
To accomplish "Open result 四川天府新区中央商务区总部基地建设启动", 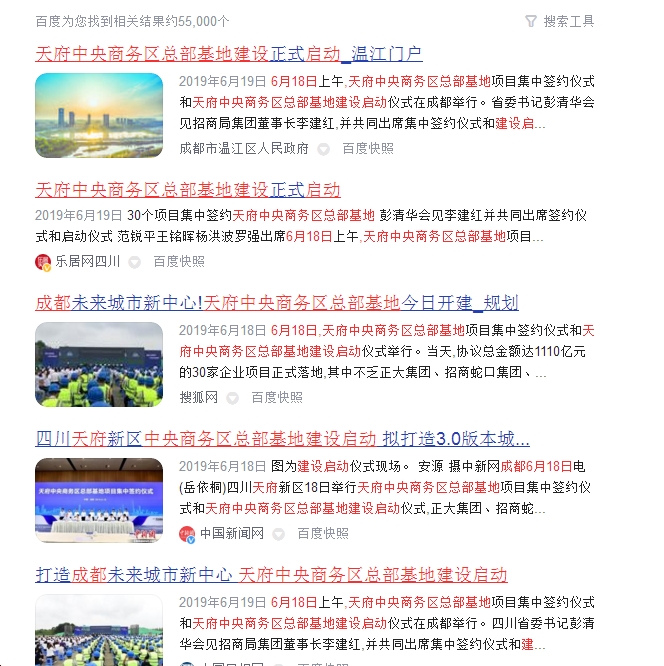I will pyautogui.click(x=282, y=439).
